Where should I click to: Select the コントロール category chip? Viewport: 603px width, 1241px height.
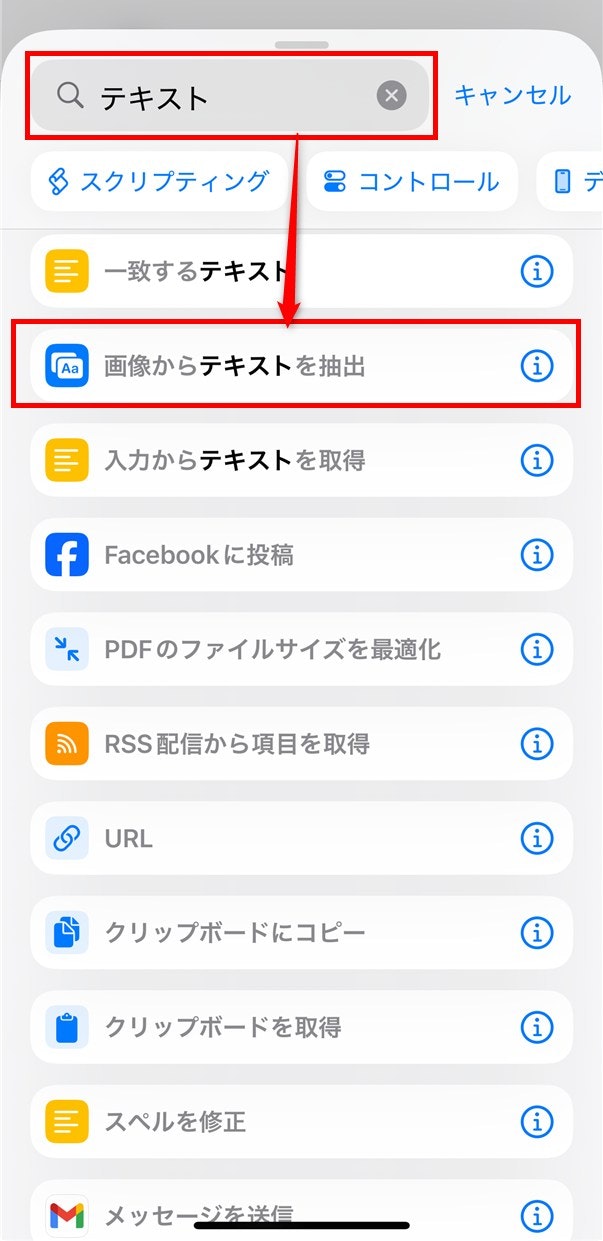[412, 181]
